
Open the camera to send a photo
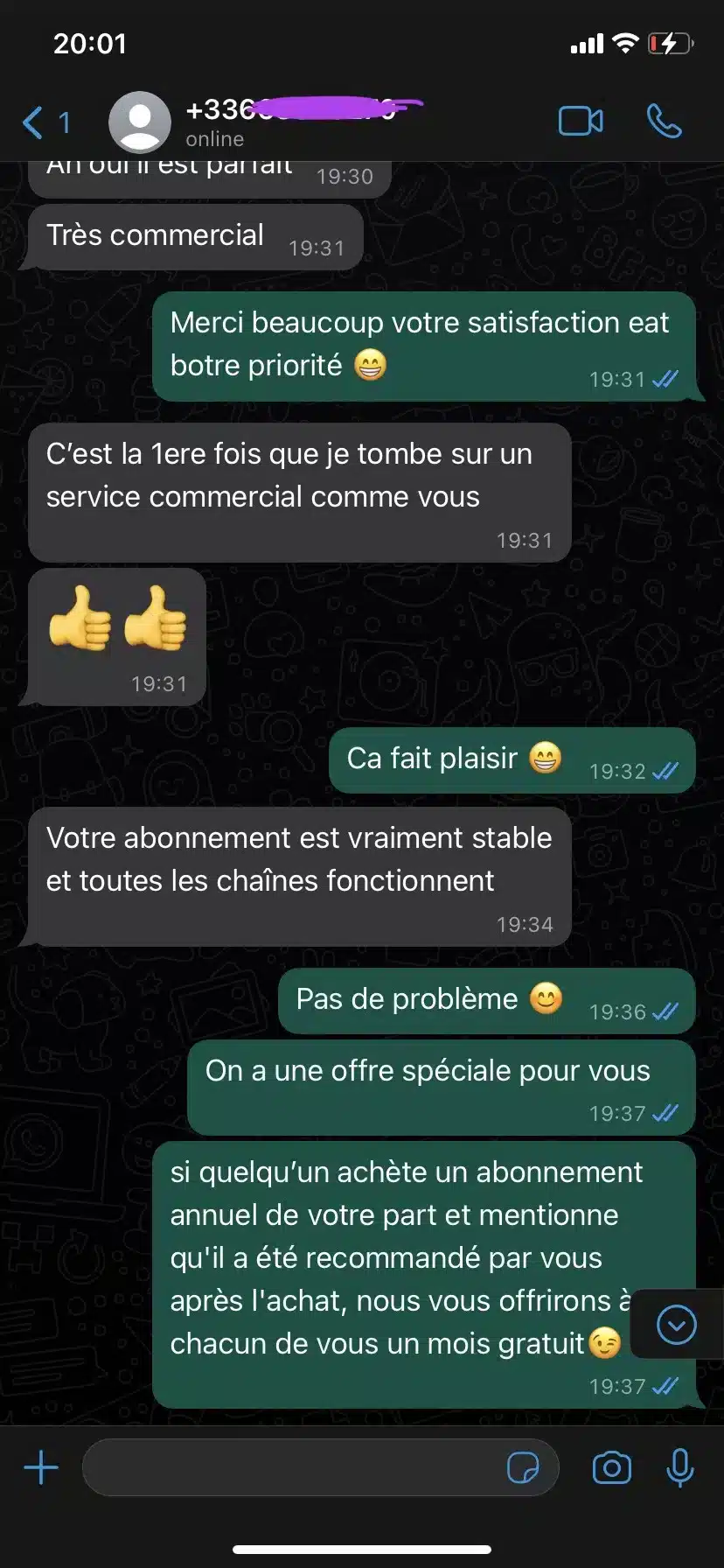point(611,1467)
